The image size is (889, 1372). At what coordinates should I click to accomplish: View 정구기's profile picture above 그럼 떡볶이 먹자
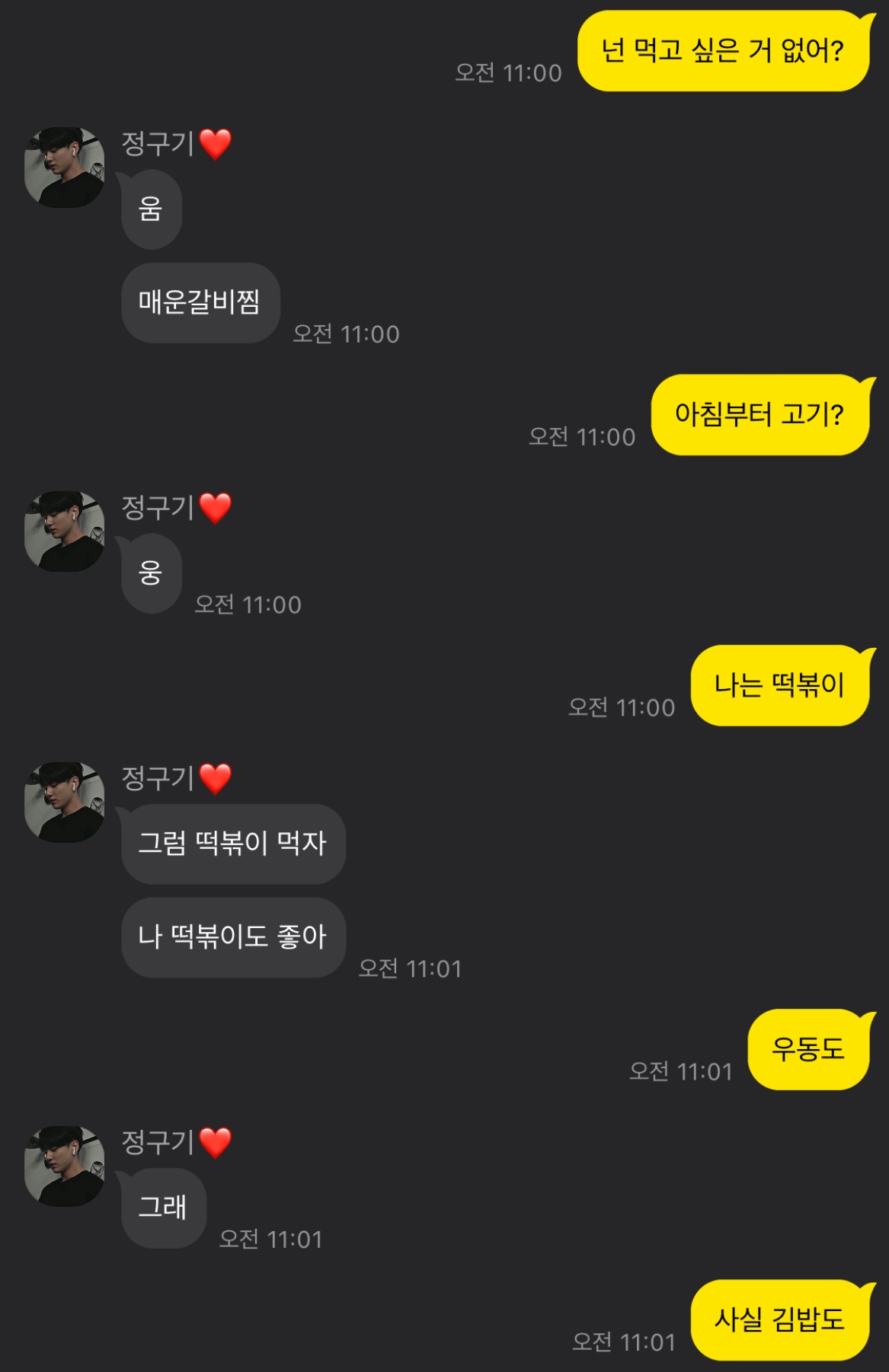coord(64,802)
